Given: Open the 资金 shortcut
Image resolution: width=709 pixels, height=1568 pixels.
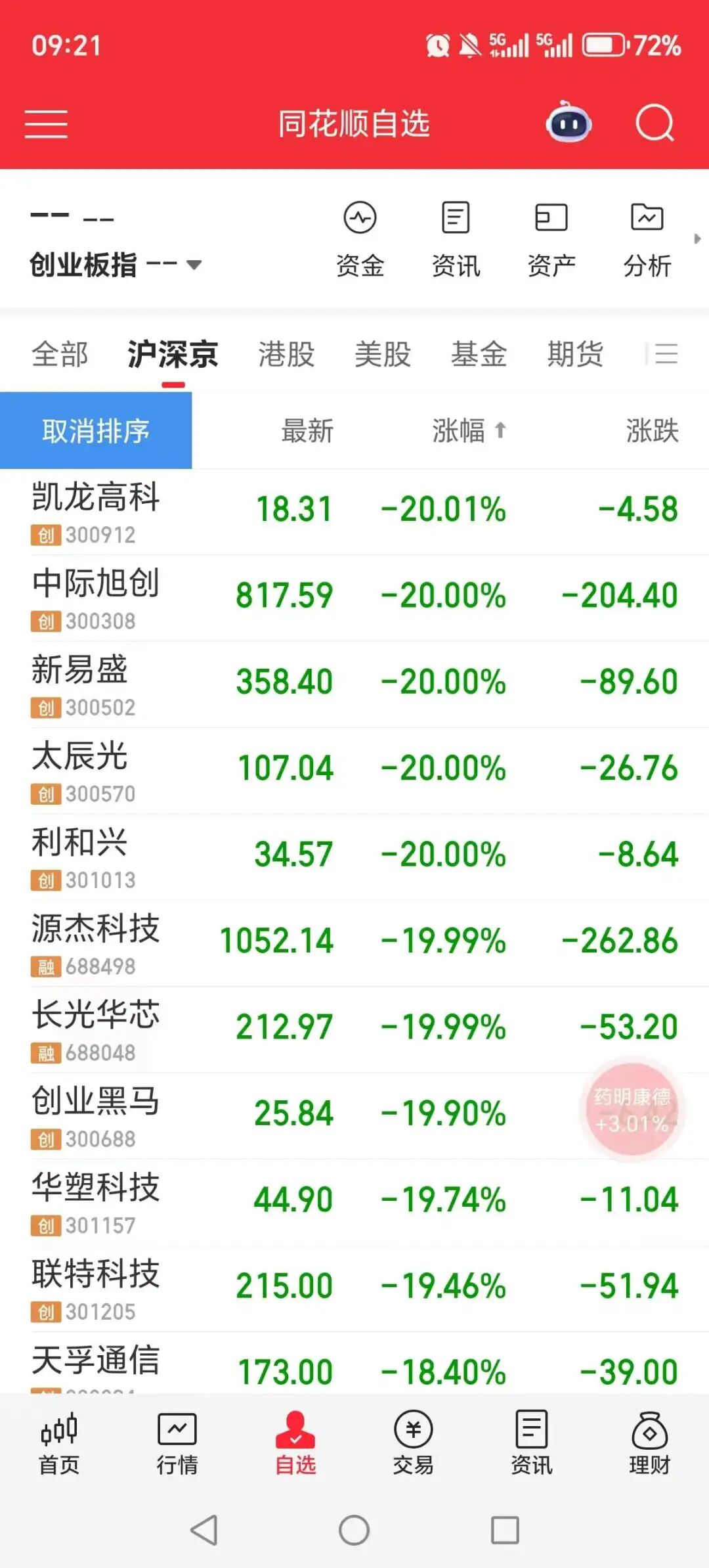Looking at the screenshot, I should point(360,240).
